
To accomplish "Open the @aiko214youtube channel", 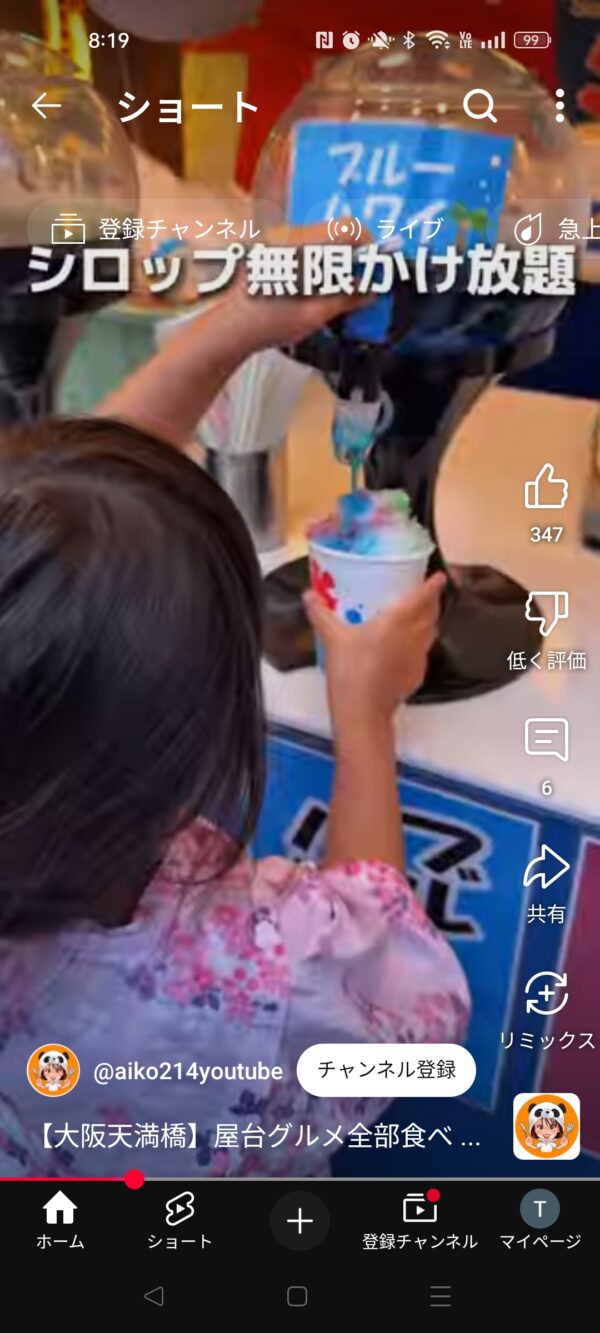I will tap(187, 1071).
